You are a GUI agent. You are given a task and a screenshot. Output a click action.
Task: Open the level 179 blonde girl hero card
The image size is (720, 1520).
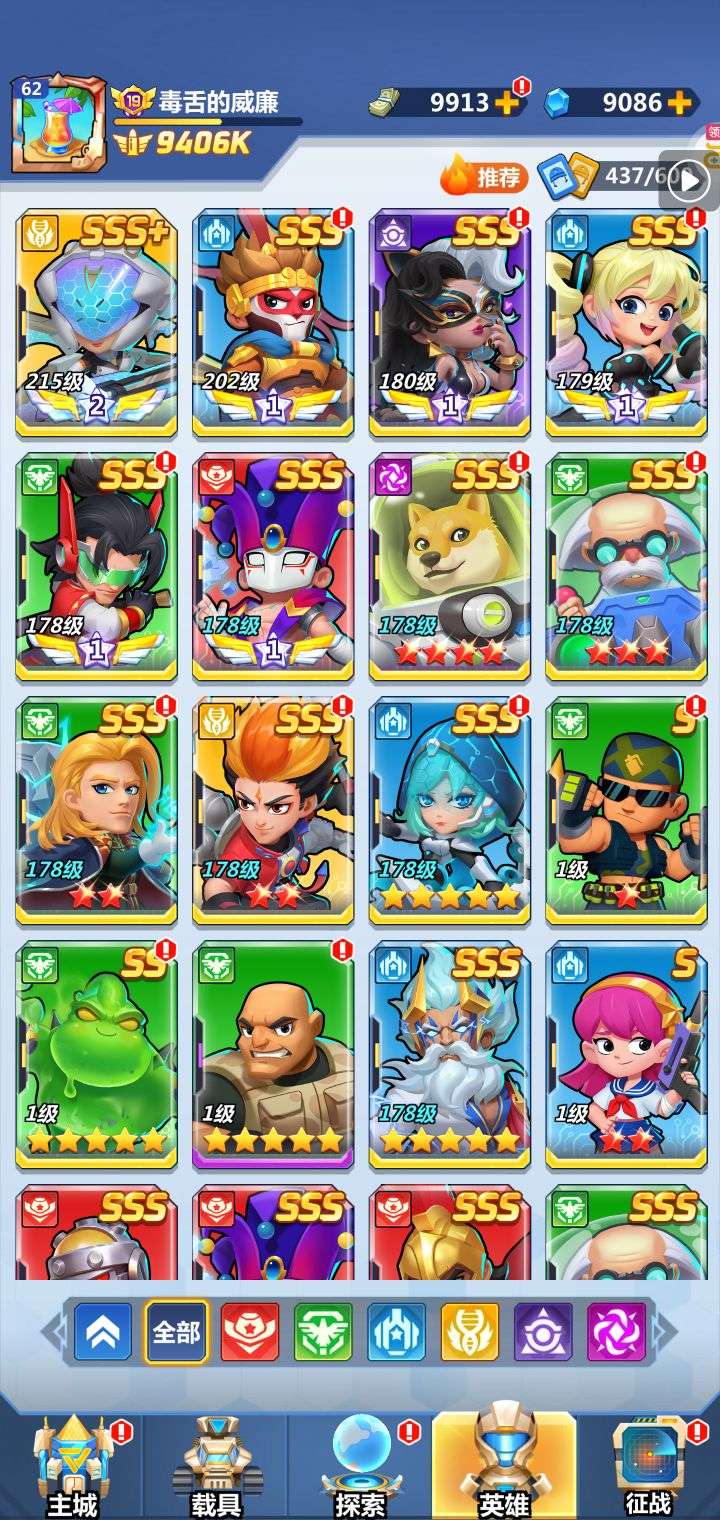[x=626, y=322]
